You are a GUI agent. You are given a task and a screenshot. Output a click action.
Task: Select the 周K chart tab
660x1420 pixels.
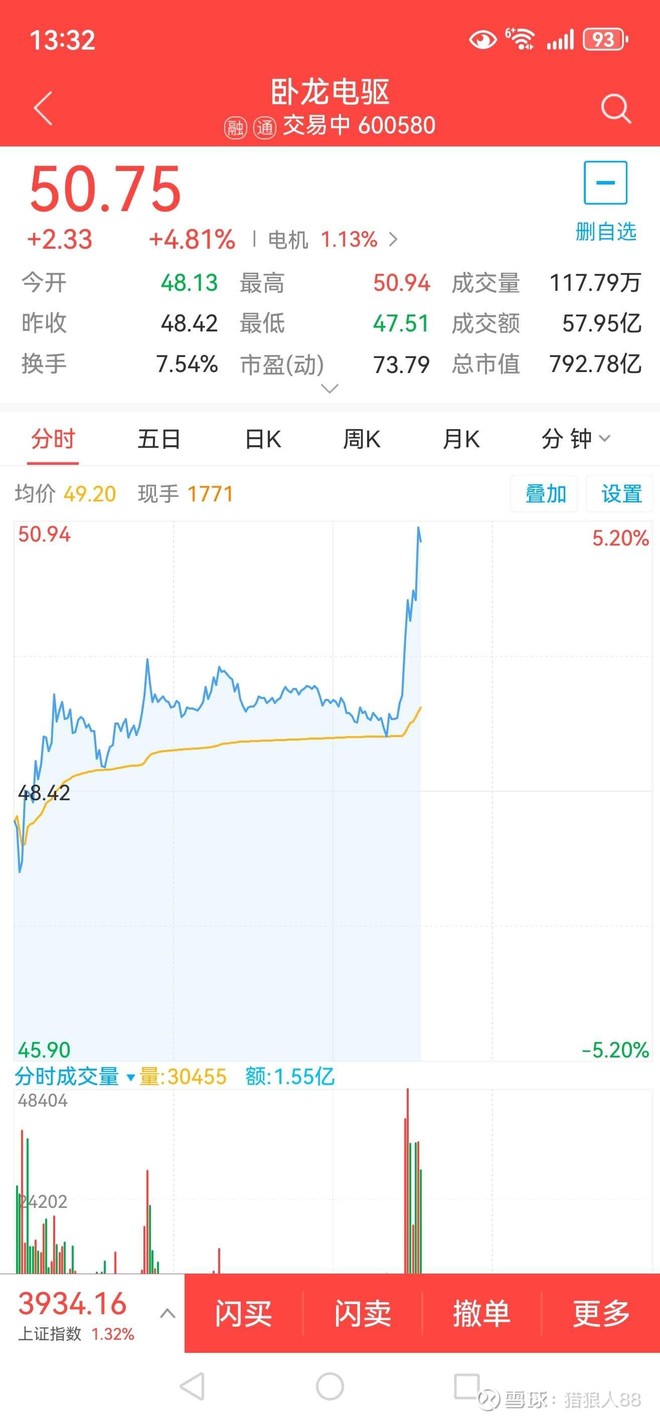(x=361, y=439)
